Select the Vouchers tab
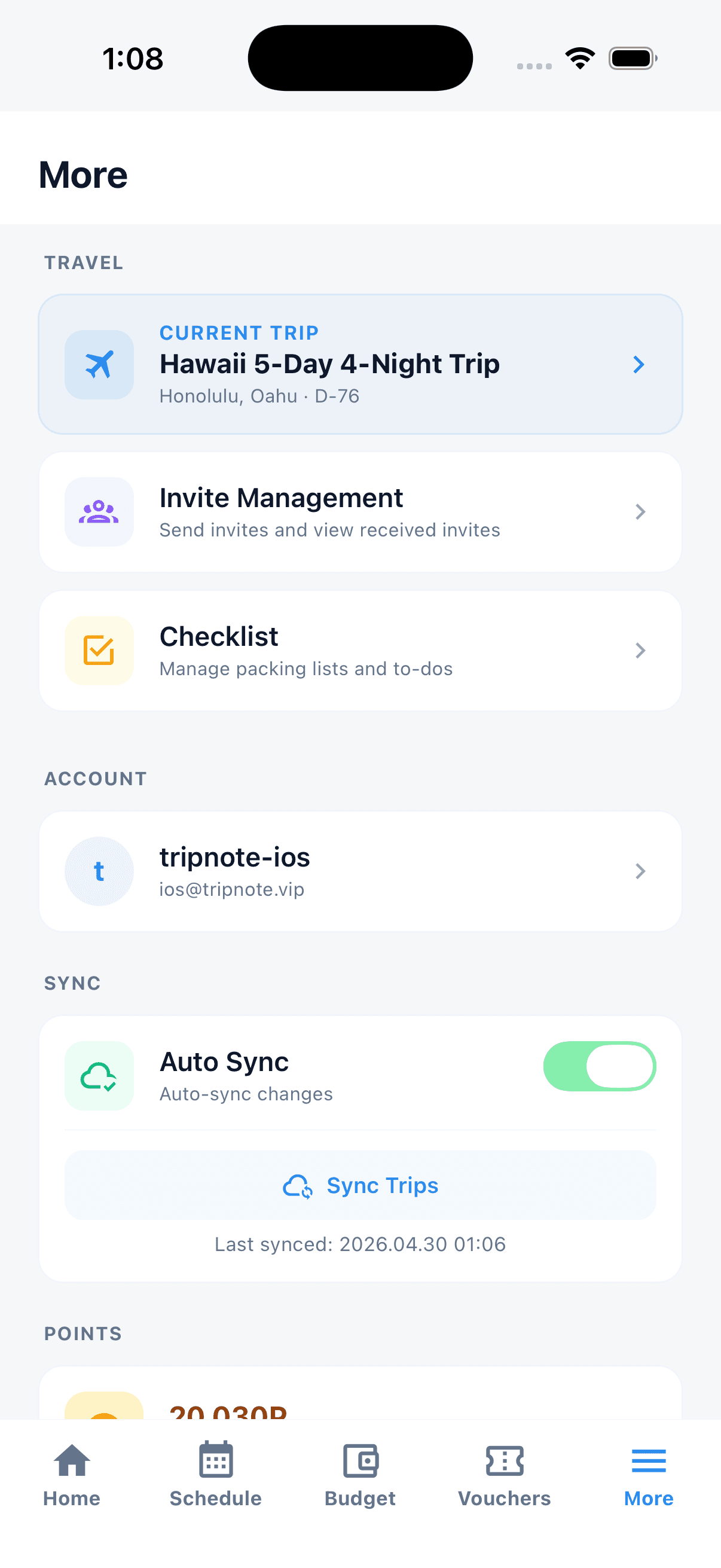721x1568 pixels. point(505,1473)
